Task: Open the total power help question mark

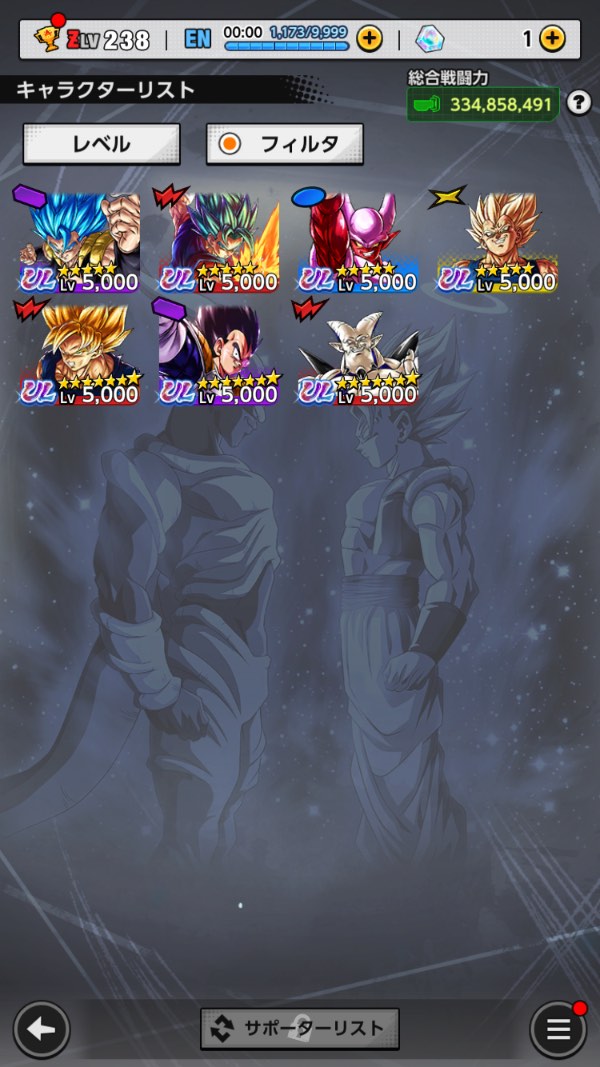Action: click(578, 102)
